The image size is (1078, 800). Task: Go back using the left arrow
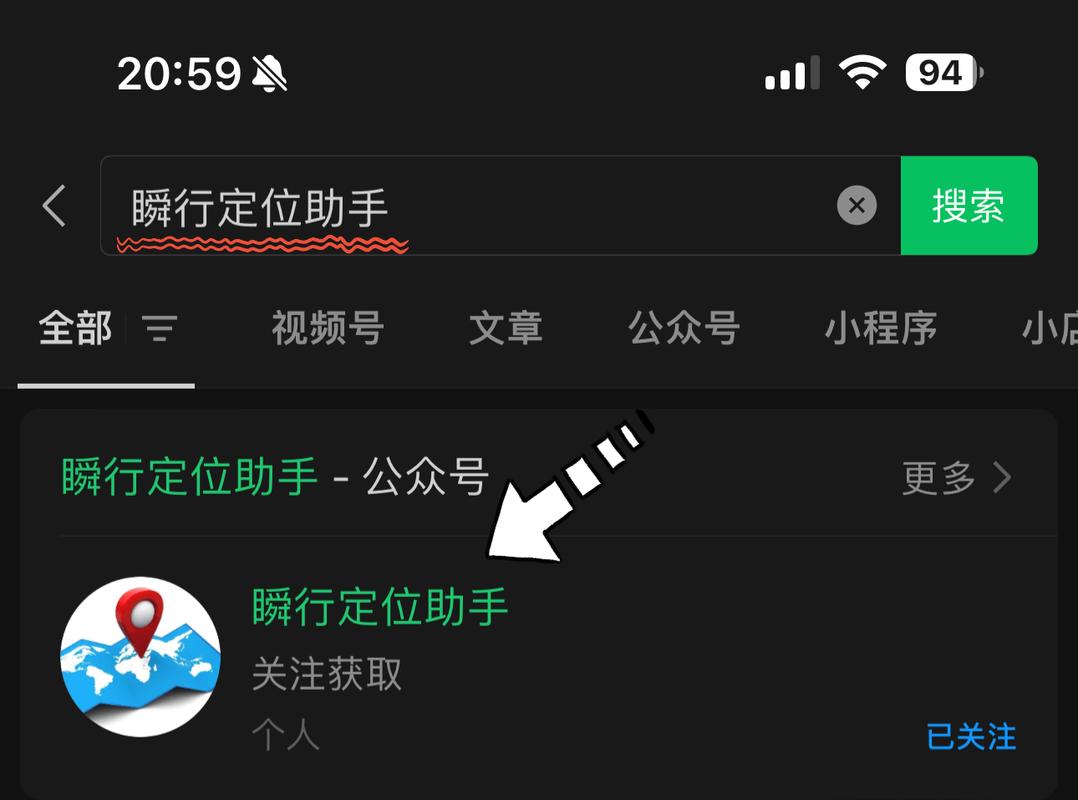pos(54,206)
